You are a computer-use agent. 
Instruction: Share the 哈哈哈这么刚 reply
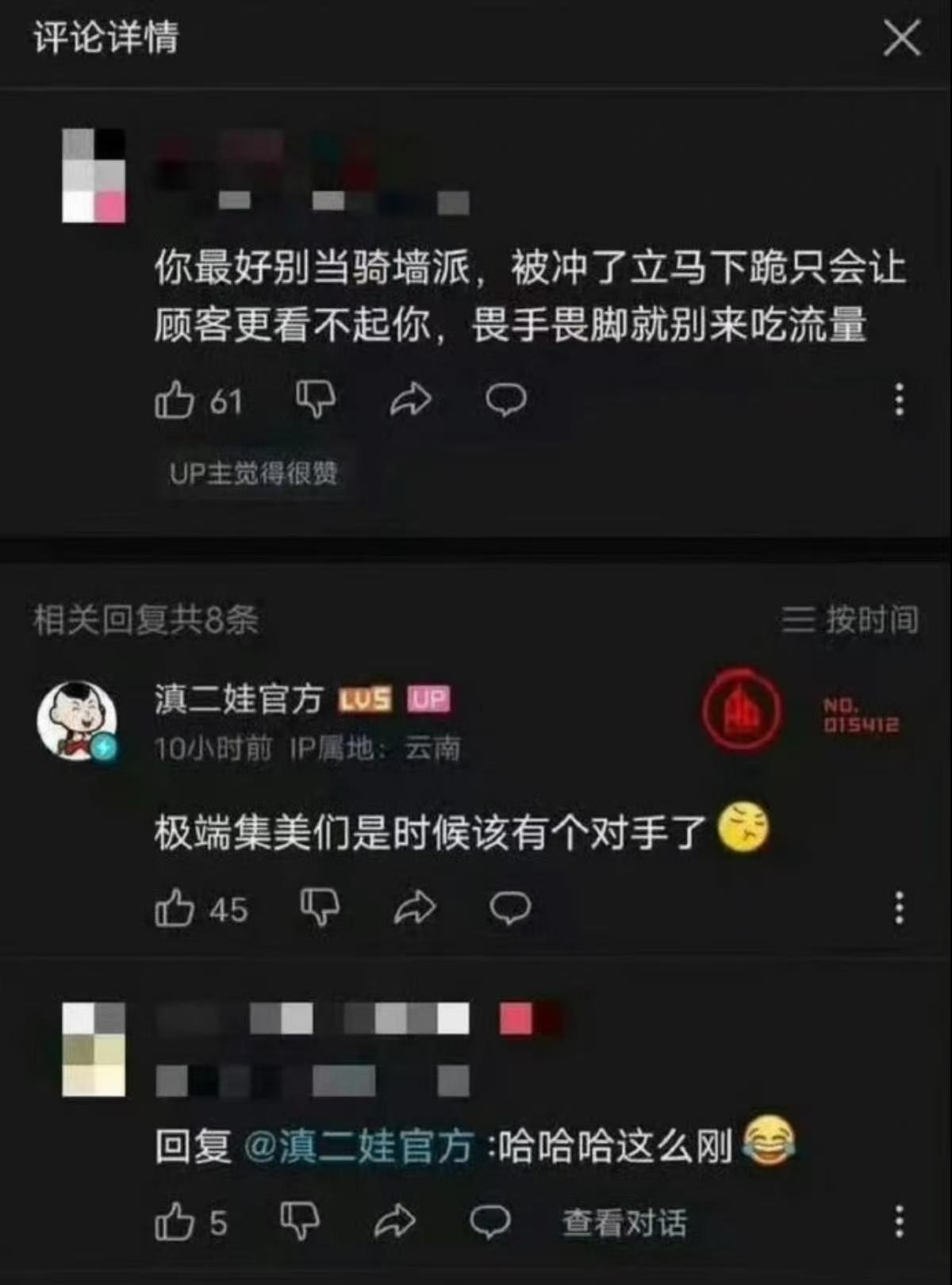(395, 1222)
